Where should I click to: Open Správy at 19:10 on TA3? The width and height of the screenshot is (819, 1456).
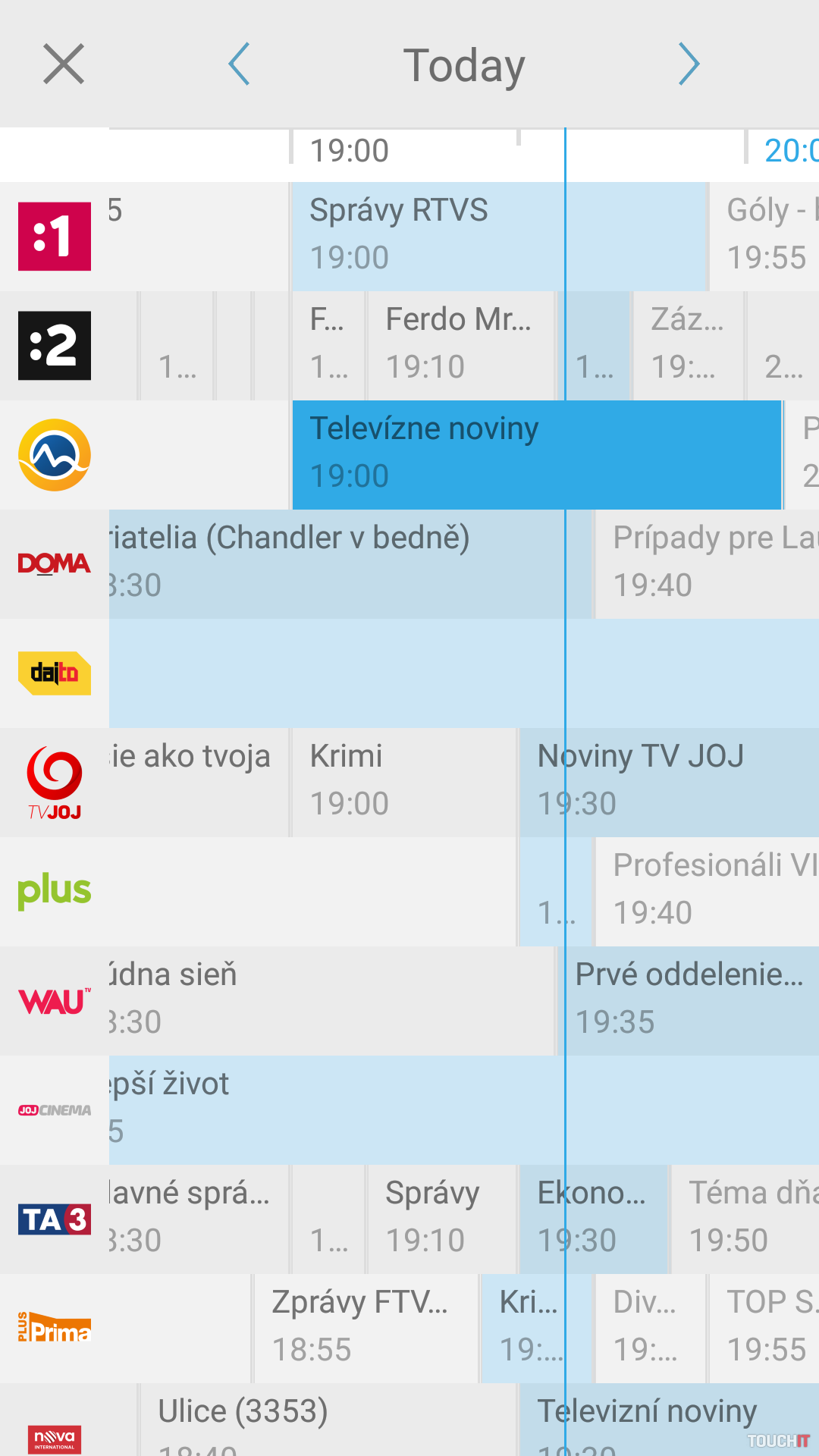[440, 1218]
